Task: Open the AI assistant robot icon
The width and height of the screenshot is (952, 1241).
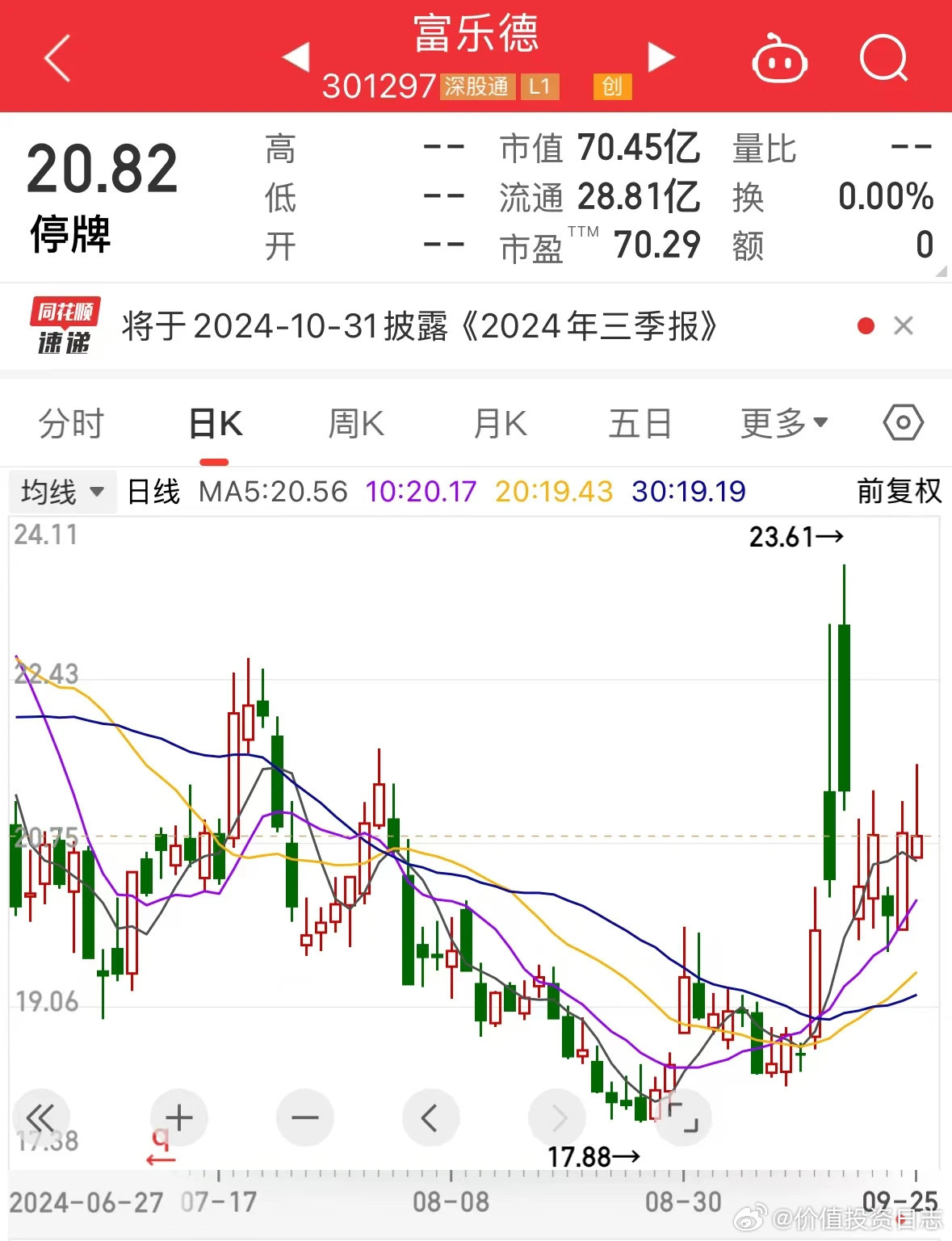Action: click(779, 58)
